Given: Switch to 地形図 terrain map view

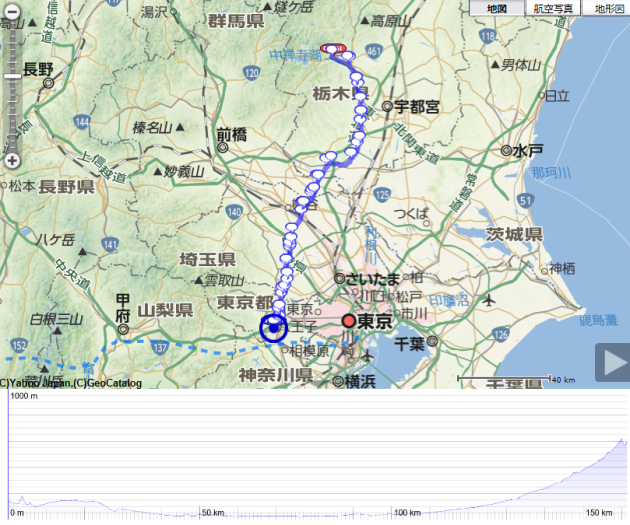Looking at the screenshot, I should [609, 8].
